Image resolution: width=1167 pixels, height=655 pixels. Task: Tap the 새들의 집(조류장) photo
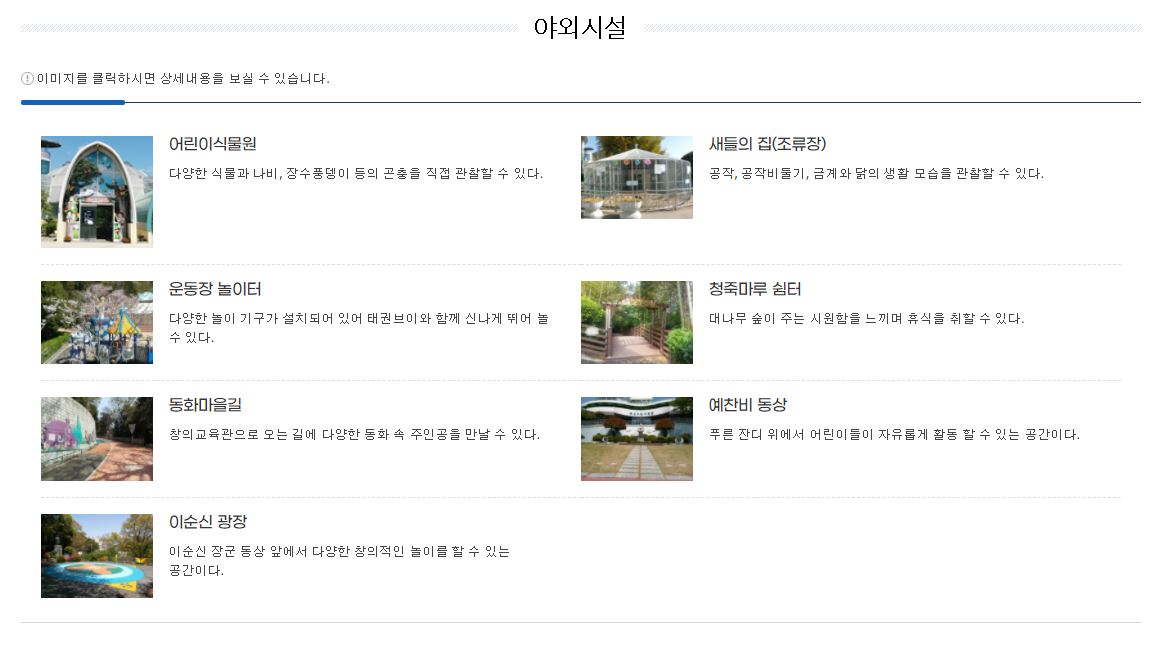pos(636,177)
